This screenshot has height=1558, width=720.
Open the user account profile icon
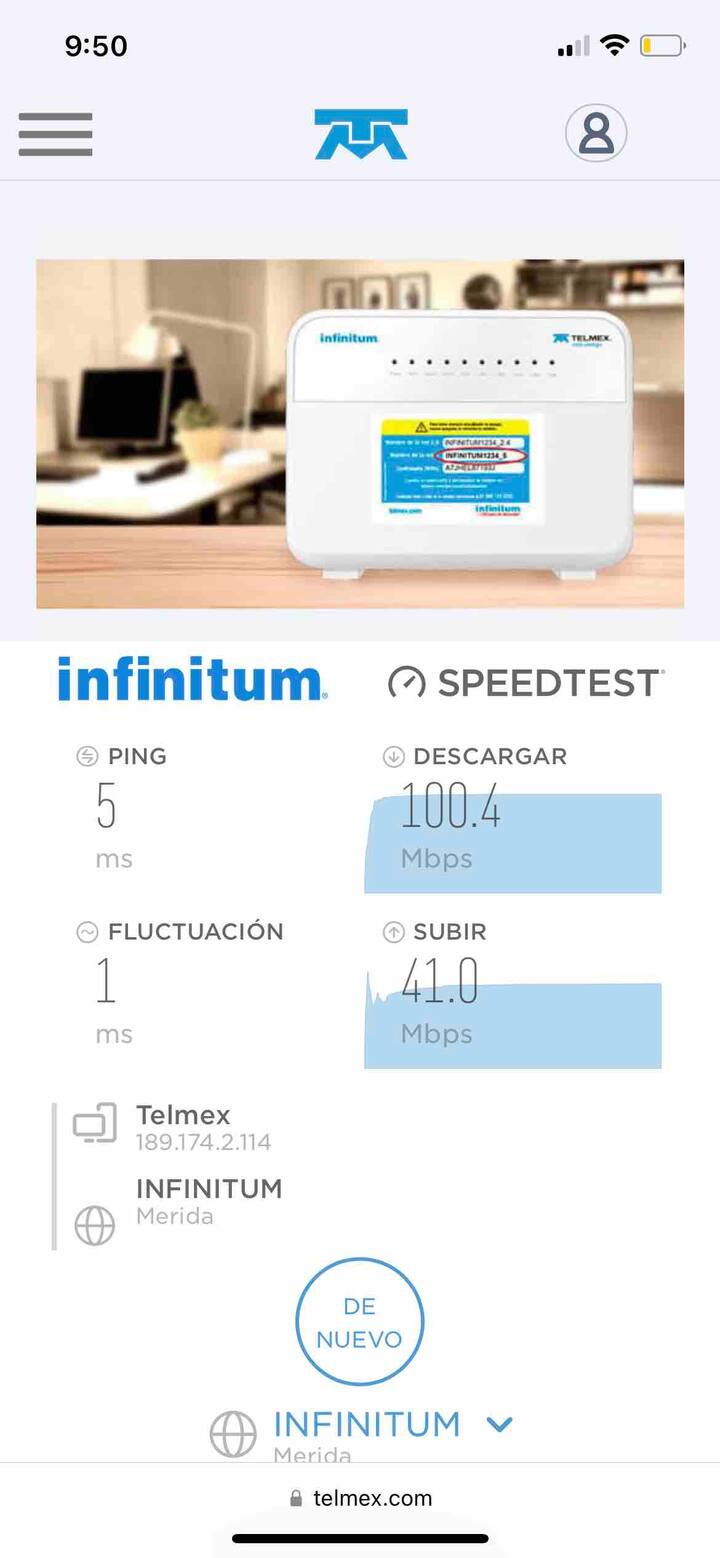pyautogui.click(x=596, y=133)
